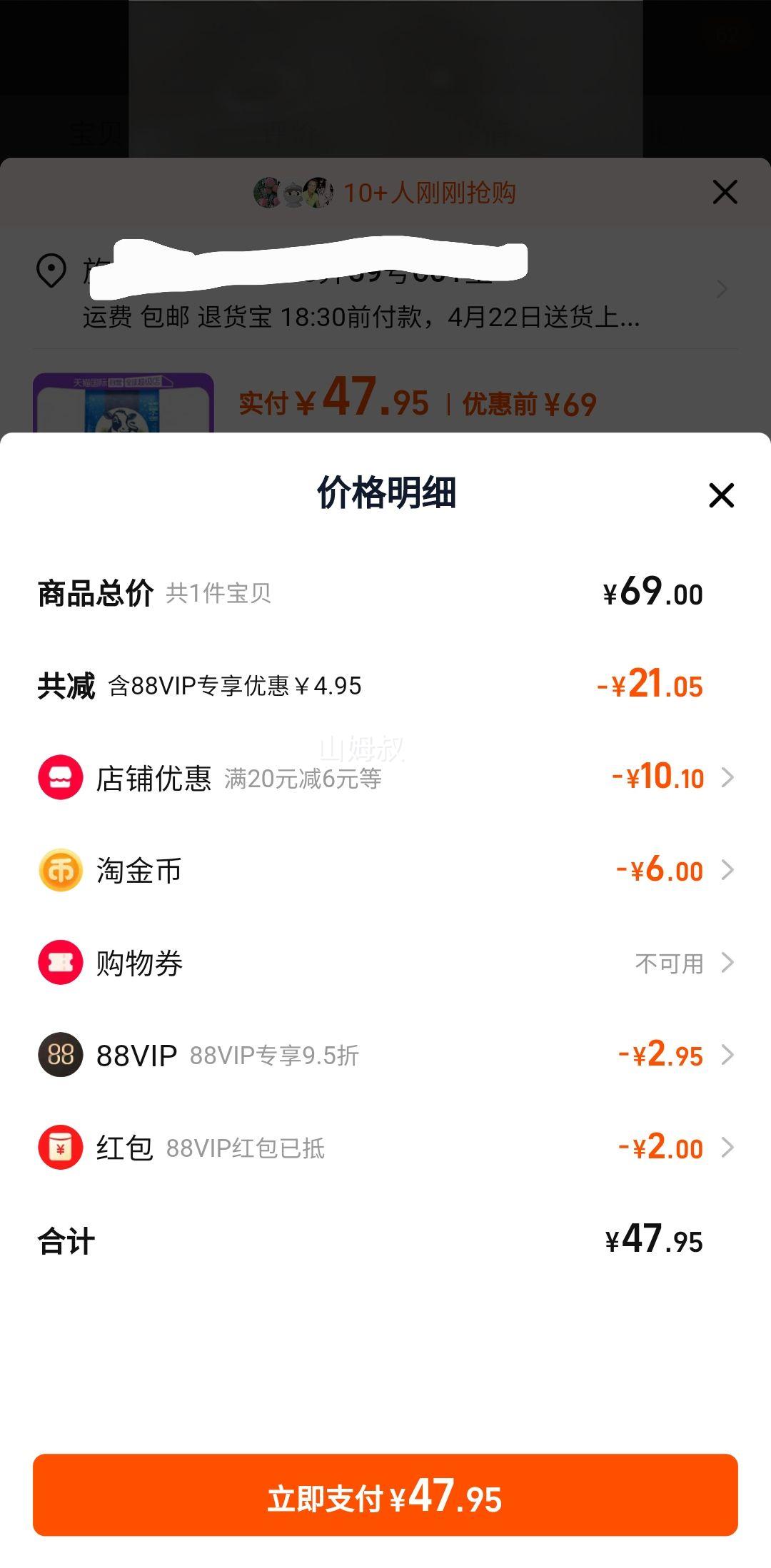Expand the 店铺优惠 discount details
Image resolution: width=771 pixels, height=1568 pixels.
[726, 777]
